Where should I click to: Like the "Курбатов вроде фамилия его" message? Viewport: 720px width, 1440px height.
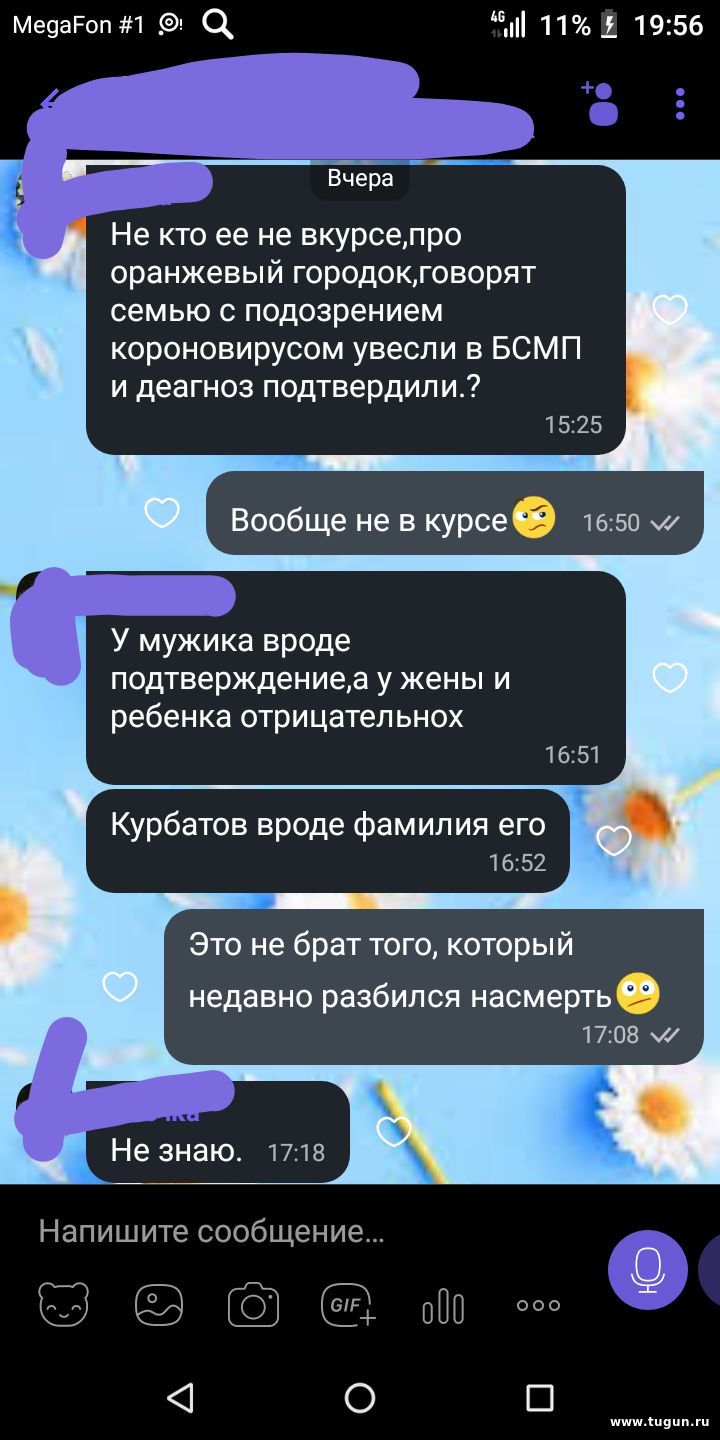click(x=614, y=841)
